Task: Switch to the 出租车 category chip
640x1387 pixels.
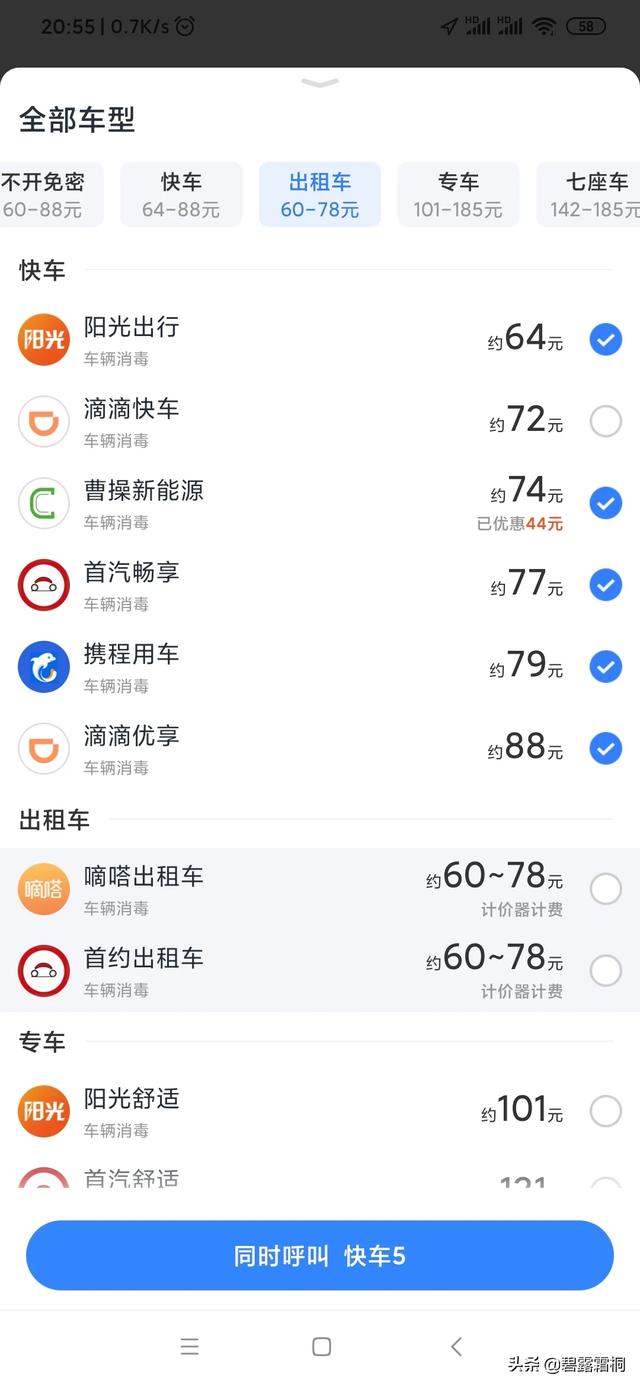Action: click(x=320, y=195)
